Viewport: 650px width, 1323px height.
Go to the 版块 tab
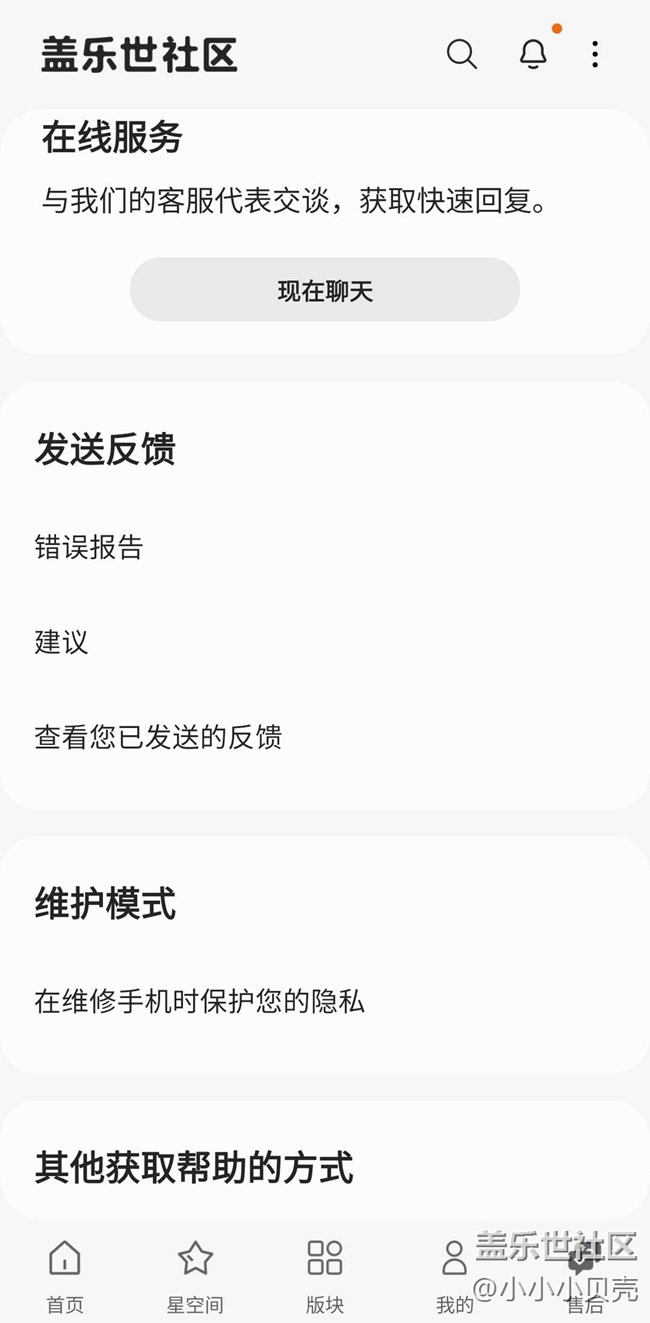click(x=325, y=1275)
